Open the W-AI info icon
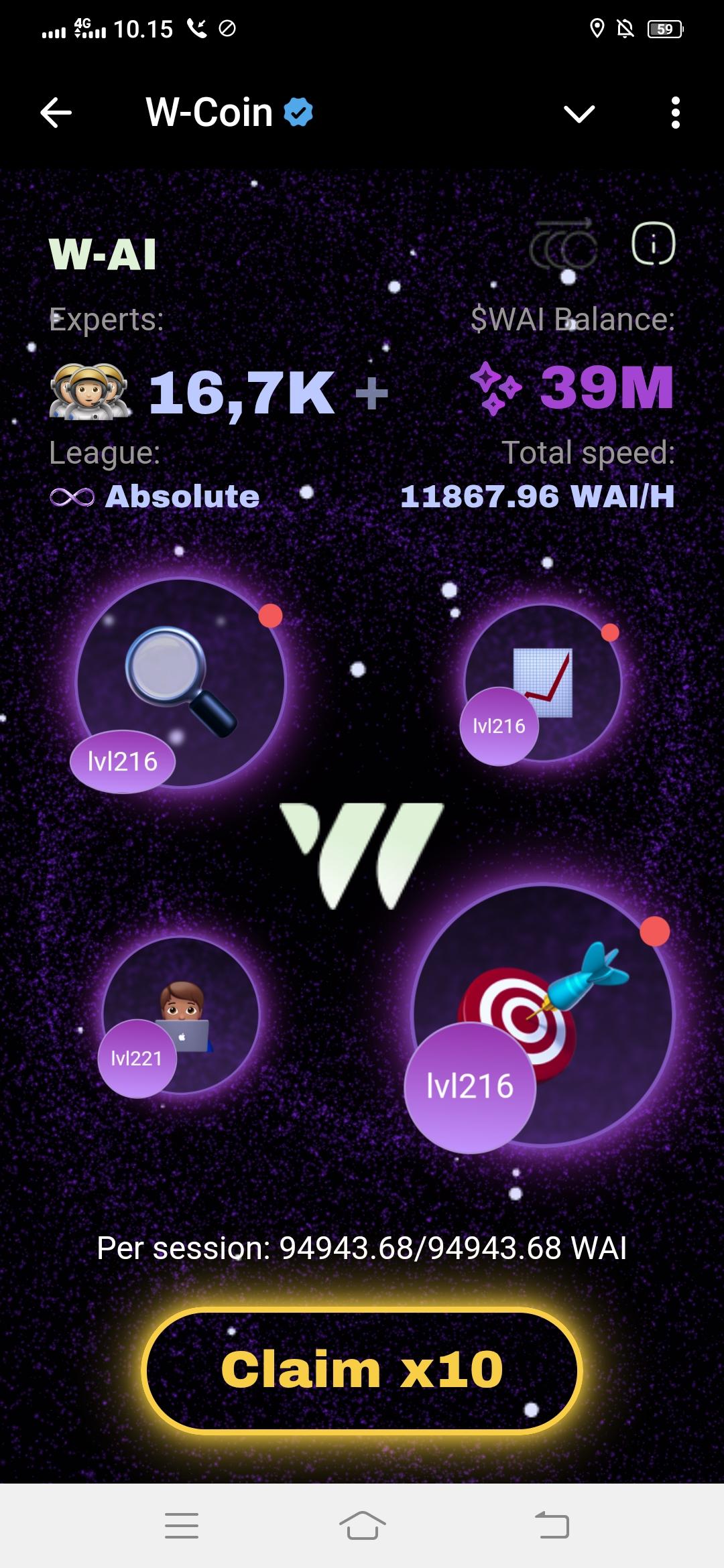Image resolution: width=724 pixels, height=1568 pixels. (653, 243)
